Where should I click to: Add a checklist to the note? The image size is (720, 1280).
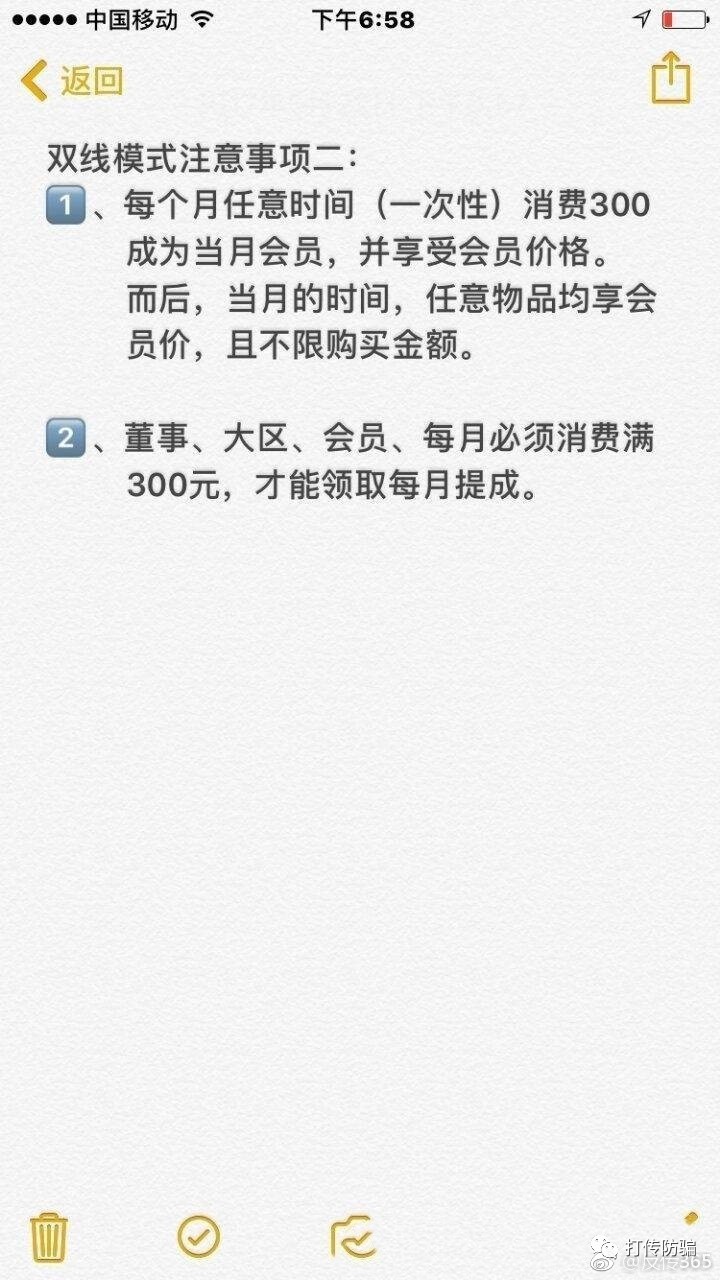198,1237
